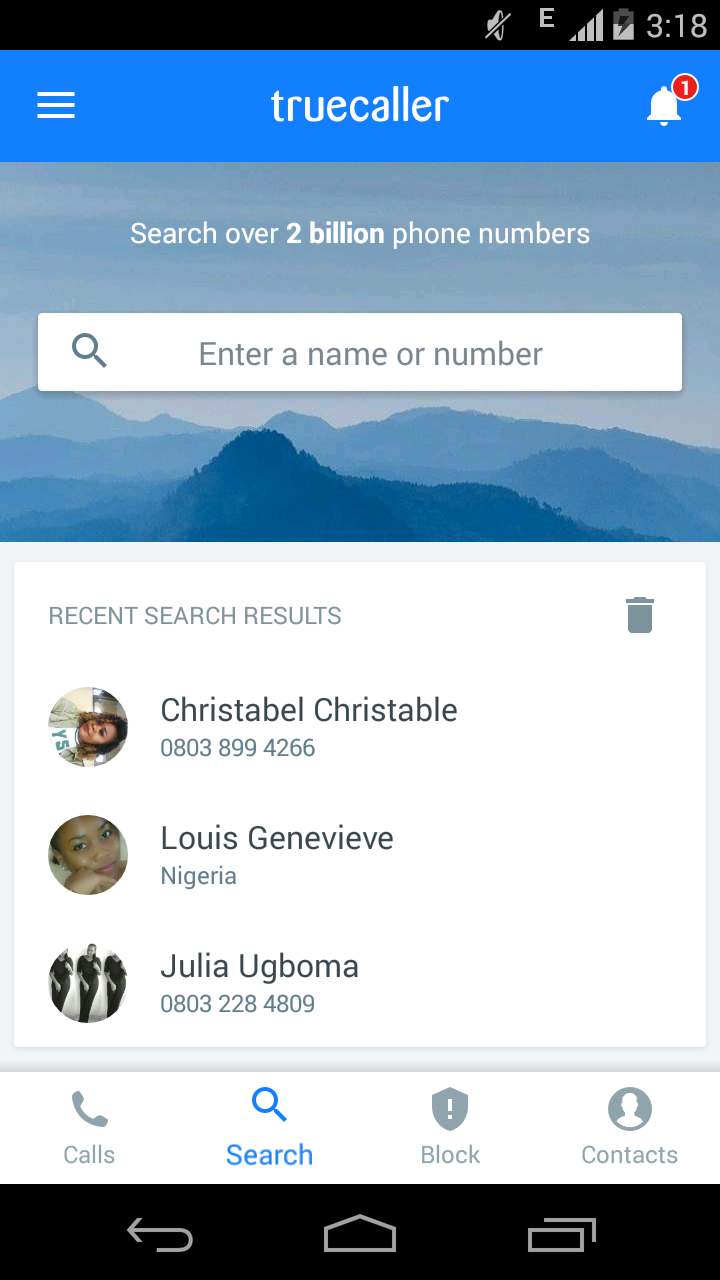
Task: Select the Search tab
Action: [x=269, y=1129]
